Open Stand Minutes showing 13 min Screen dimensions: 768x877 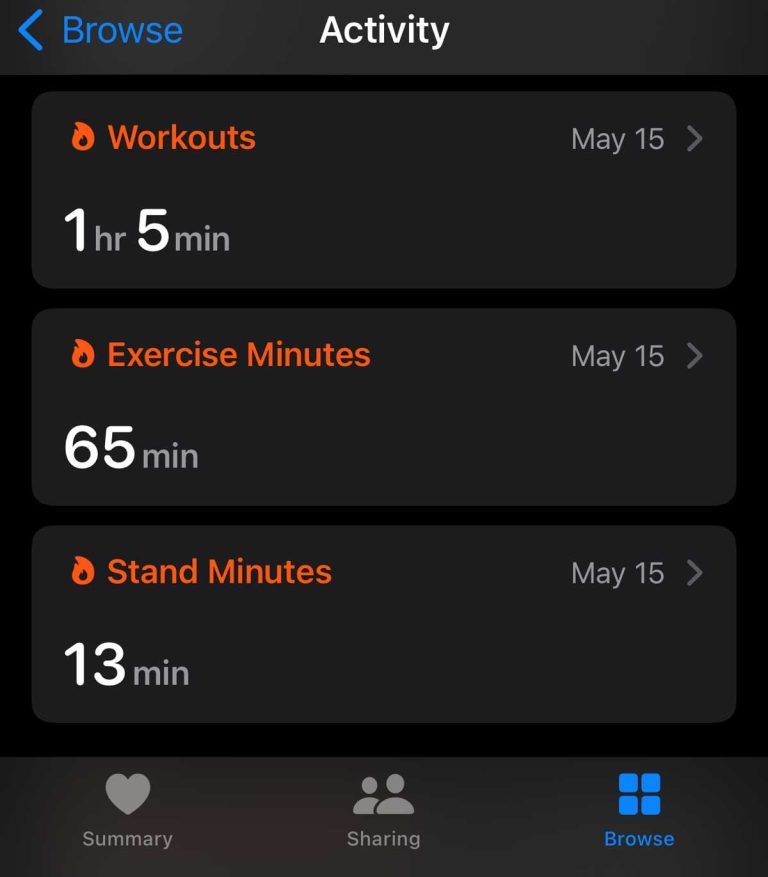pos(384,622)
